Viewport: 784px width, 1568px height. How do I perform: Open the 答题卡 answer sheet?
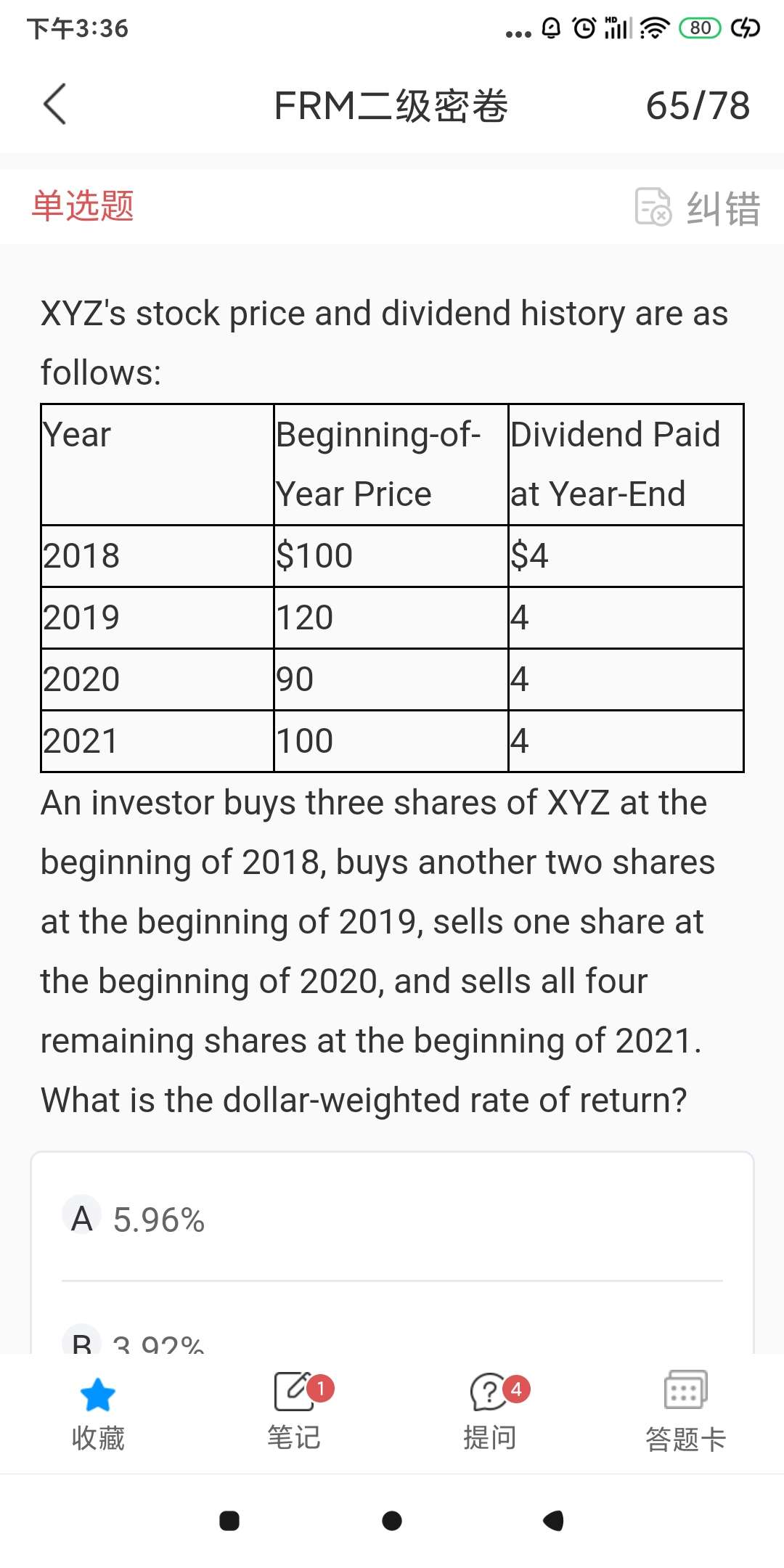pos(685,1412)
